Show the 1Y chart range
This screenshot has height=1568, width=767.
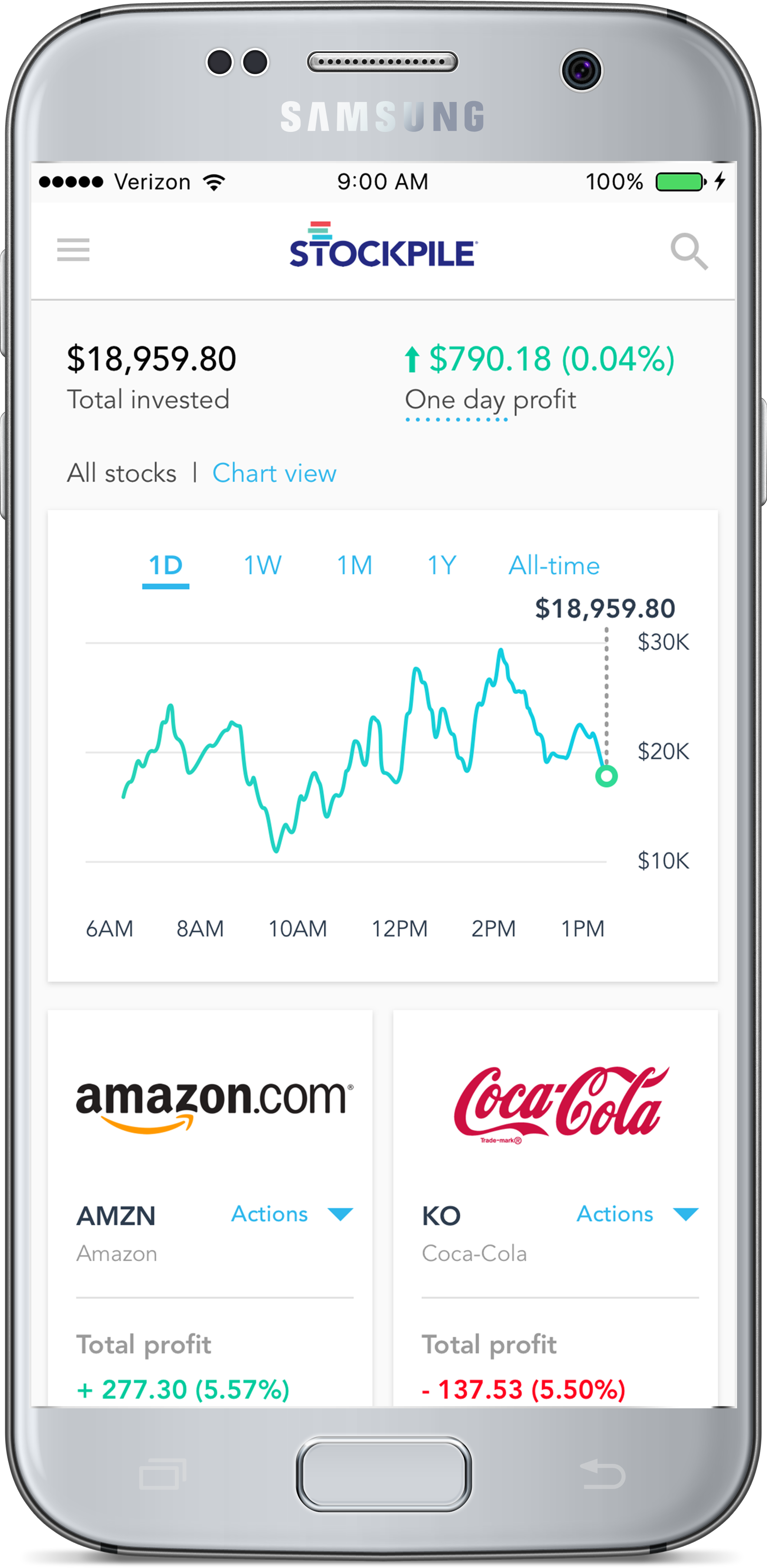pos(442,566)
